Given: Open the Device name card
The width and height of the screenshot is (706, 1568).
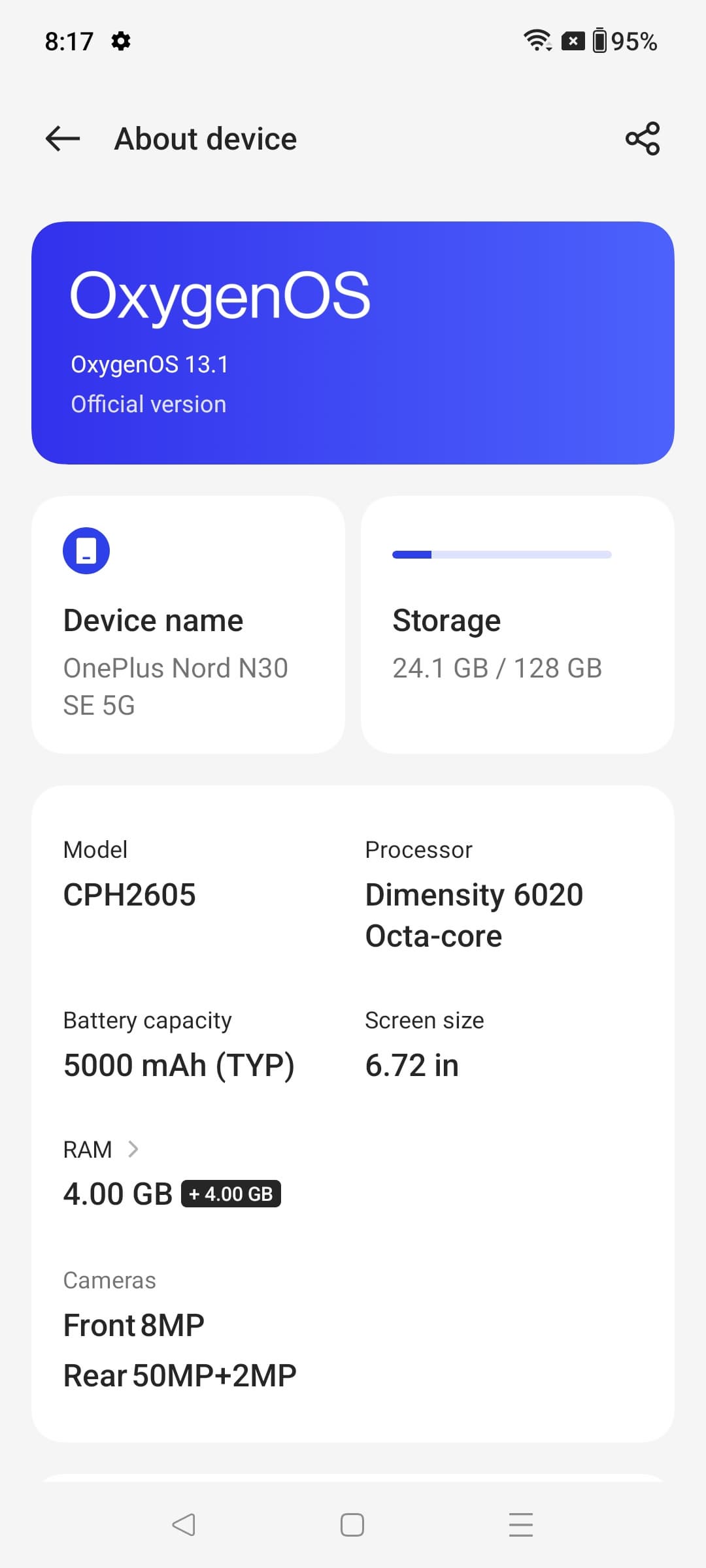Looking at the screenshot, I should point(188,625).
